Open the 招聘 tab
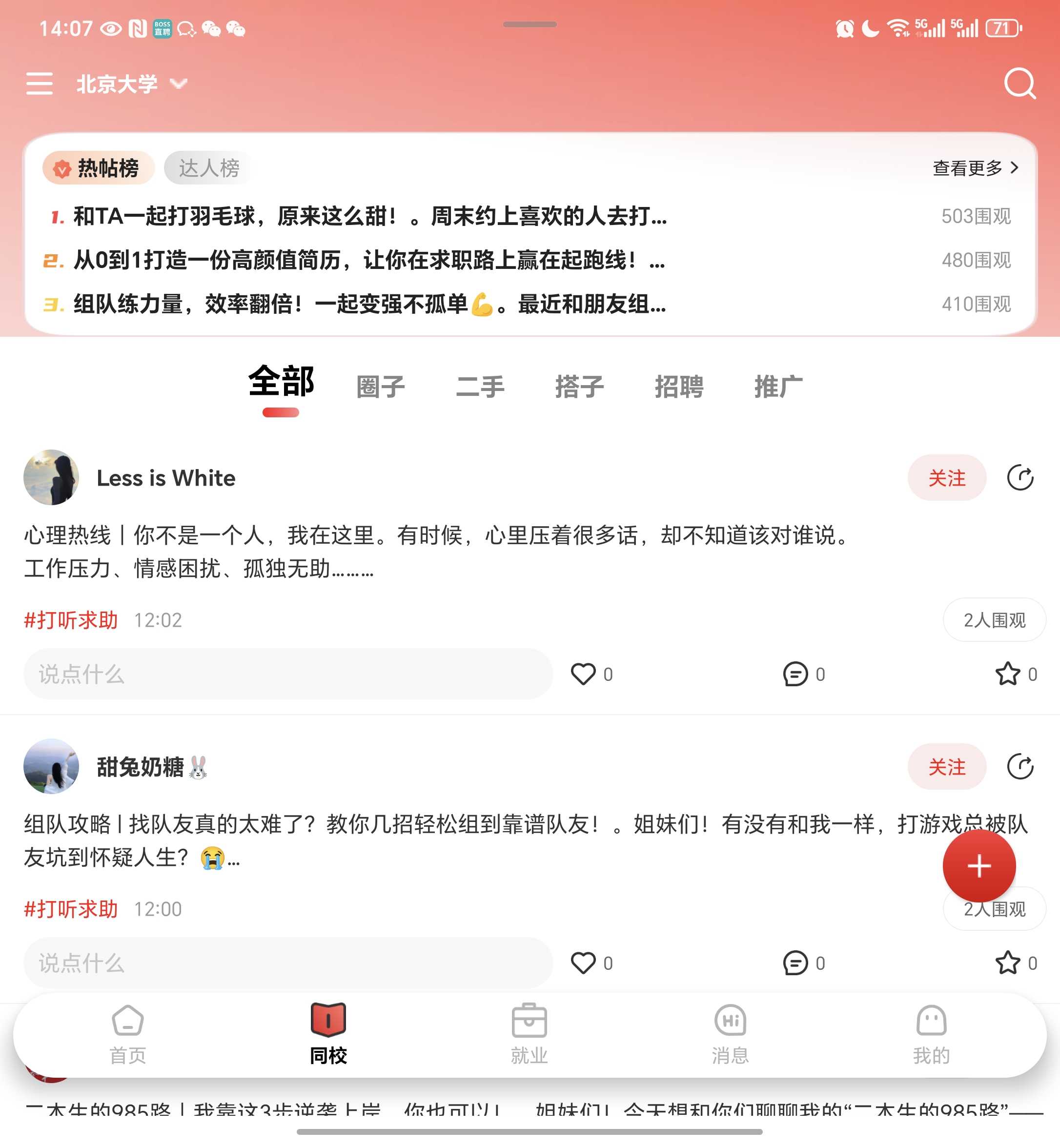The height and width of the screenshot is (1148, 1060). tap(679, 386)
